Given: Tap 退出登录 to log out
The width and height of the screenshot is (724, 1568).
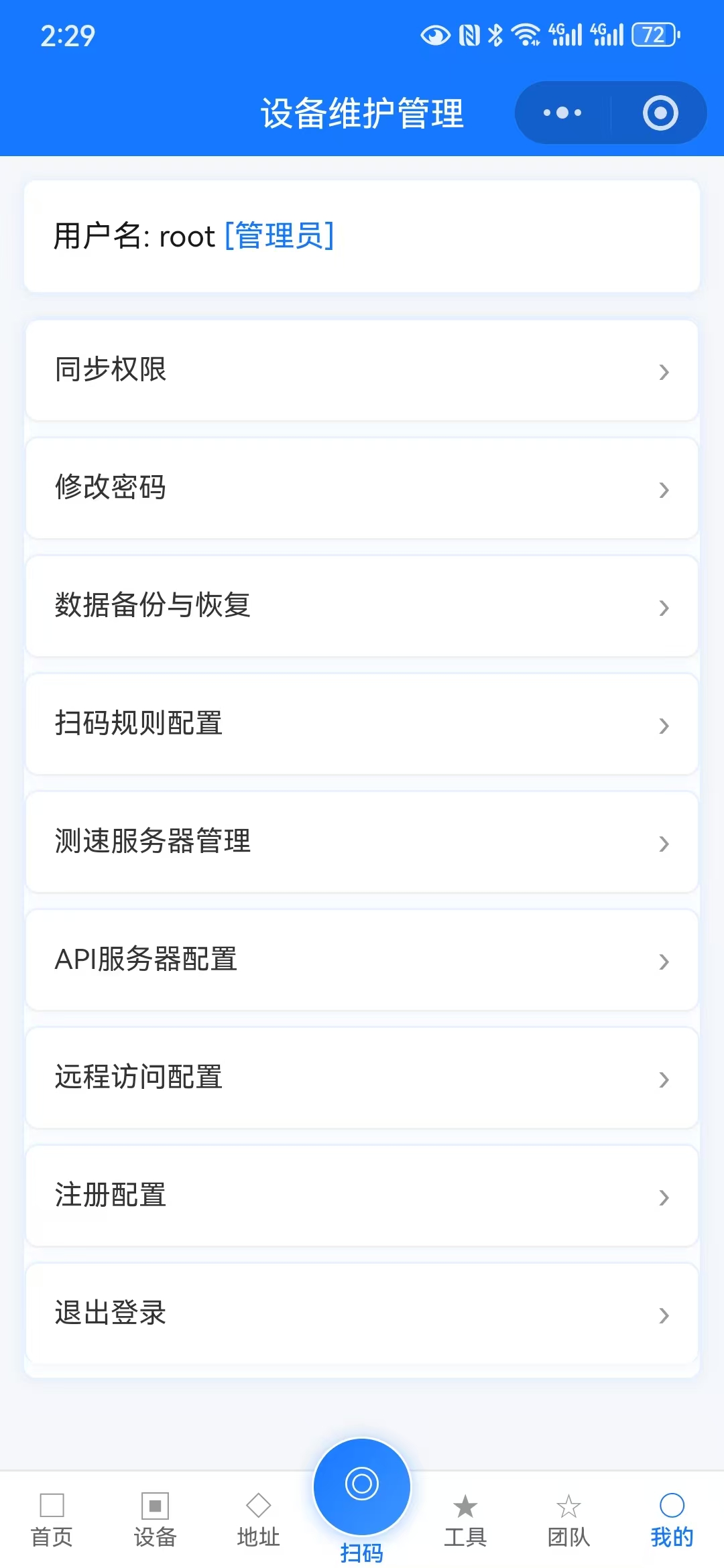Looking at the screenshot, I should 362,1314.
